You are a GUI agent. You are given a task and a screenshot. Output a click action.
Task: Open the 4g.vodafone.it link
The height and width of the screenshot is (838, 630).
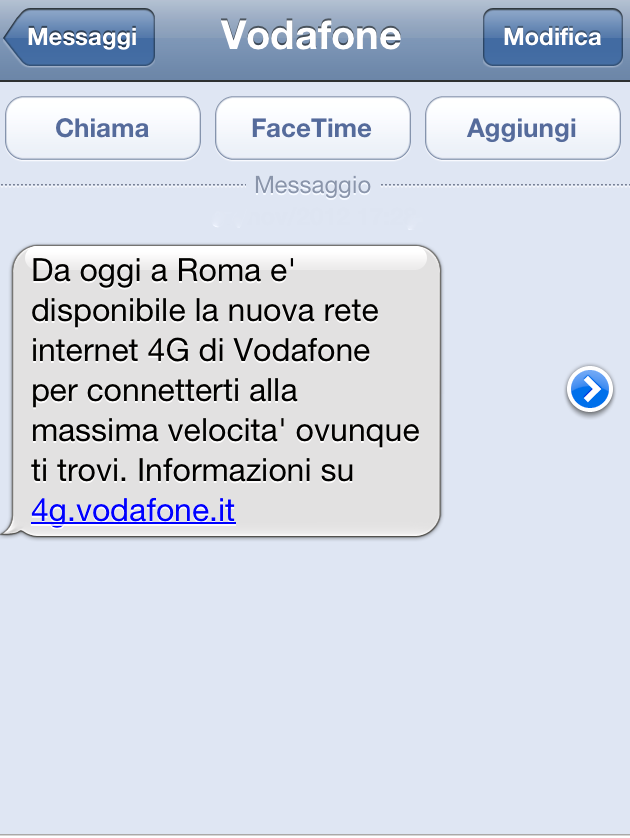133,511
